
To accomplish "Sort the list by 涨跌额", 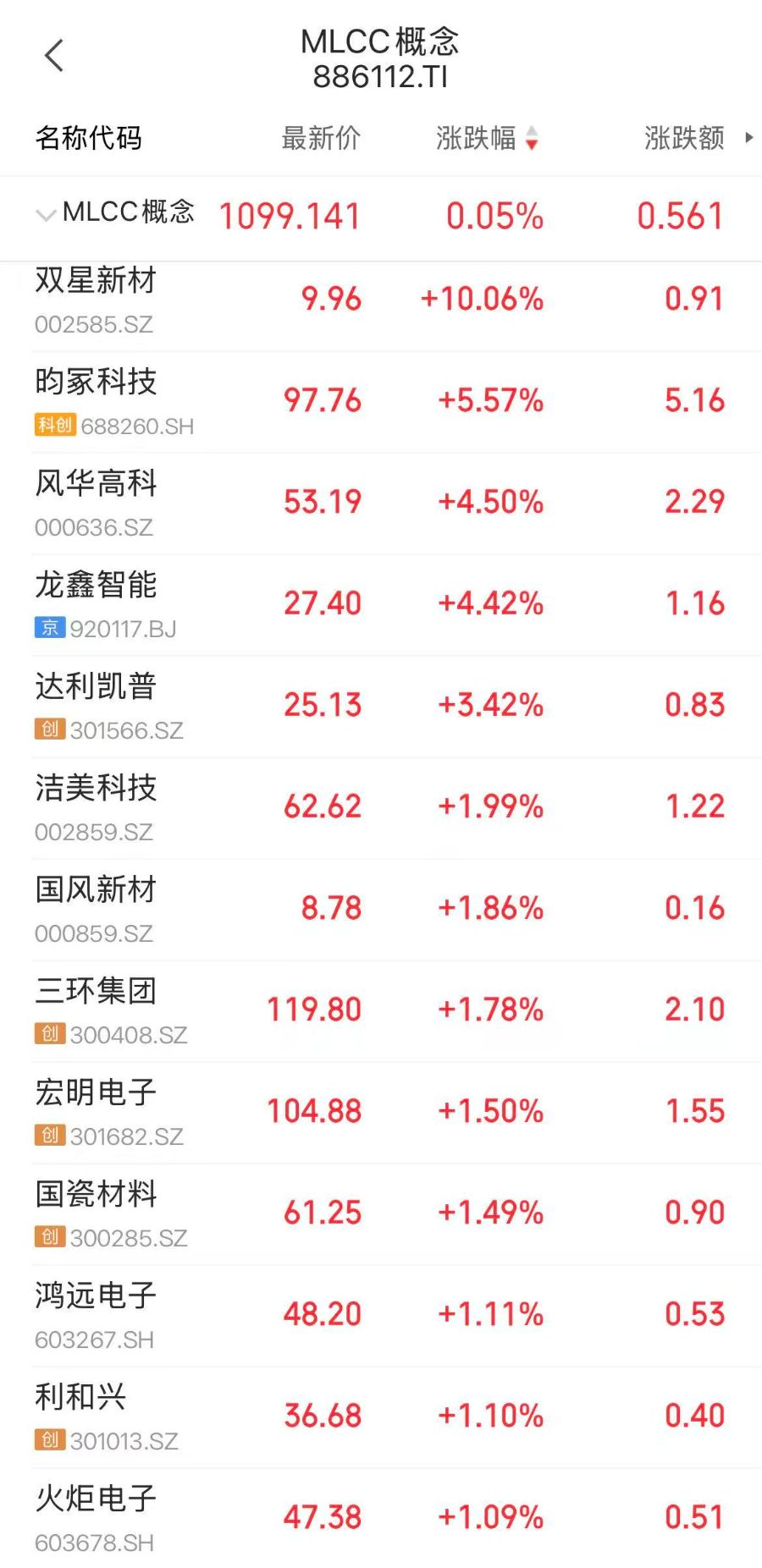I will click(684, 138).
